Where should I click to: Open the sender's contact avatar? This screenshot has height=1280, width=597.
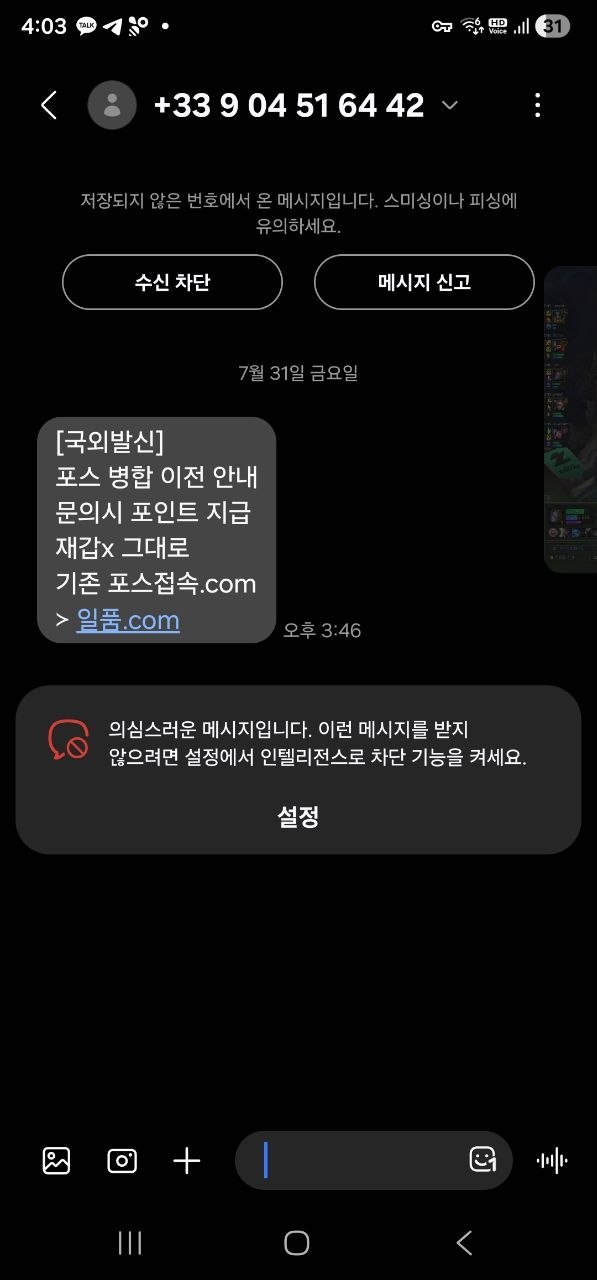coord(112,105)
